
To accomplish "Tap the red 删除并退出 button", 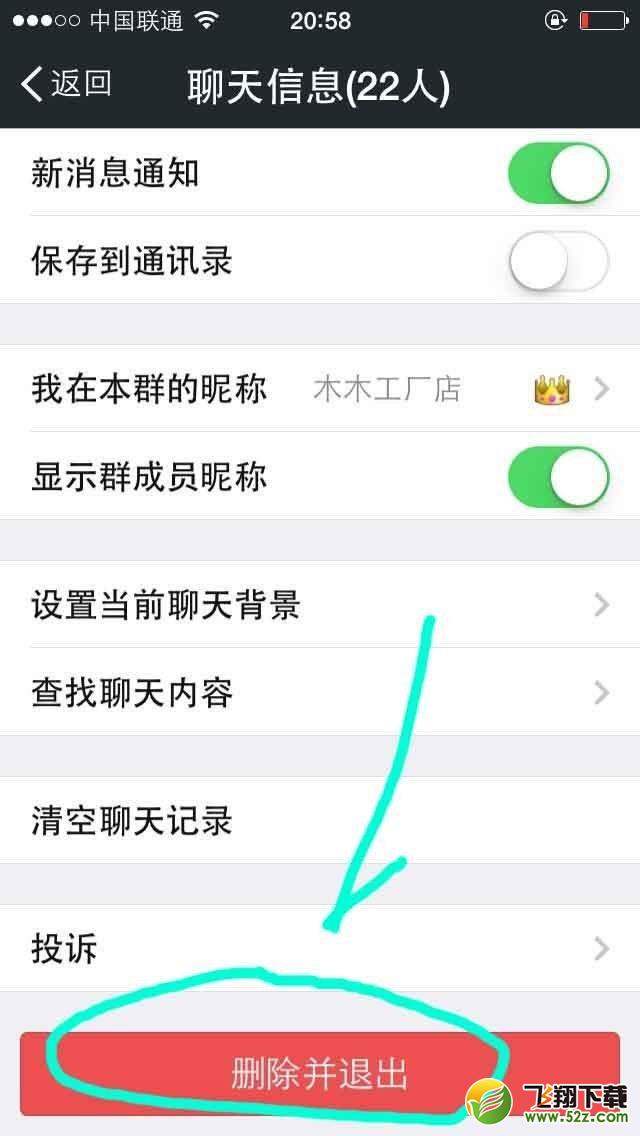I will [320, 1074].
